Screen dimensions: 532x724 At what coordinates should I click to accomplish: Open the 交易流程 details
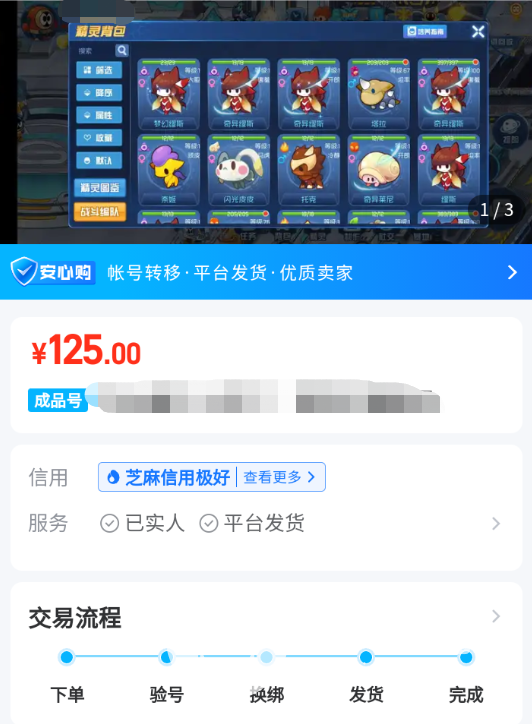tap(266, 617)
